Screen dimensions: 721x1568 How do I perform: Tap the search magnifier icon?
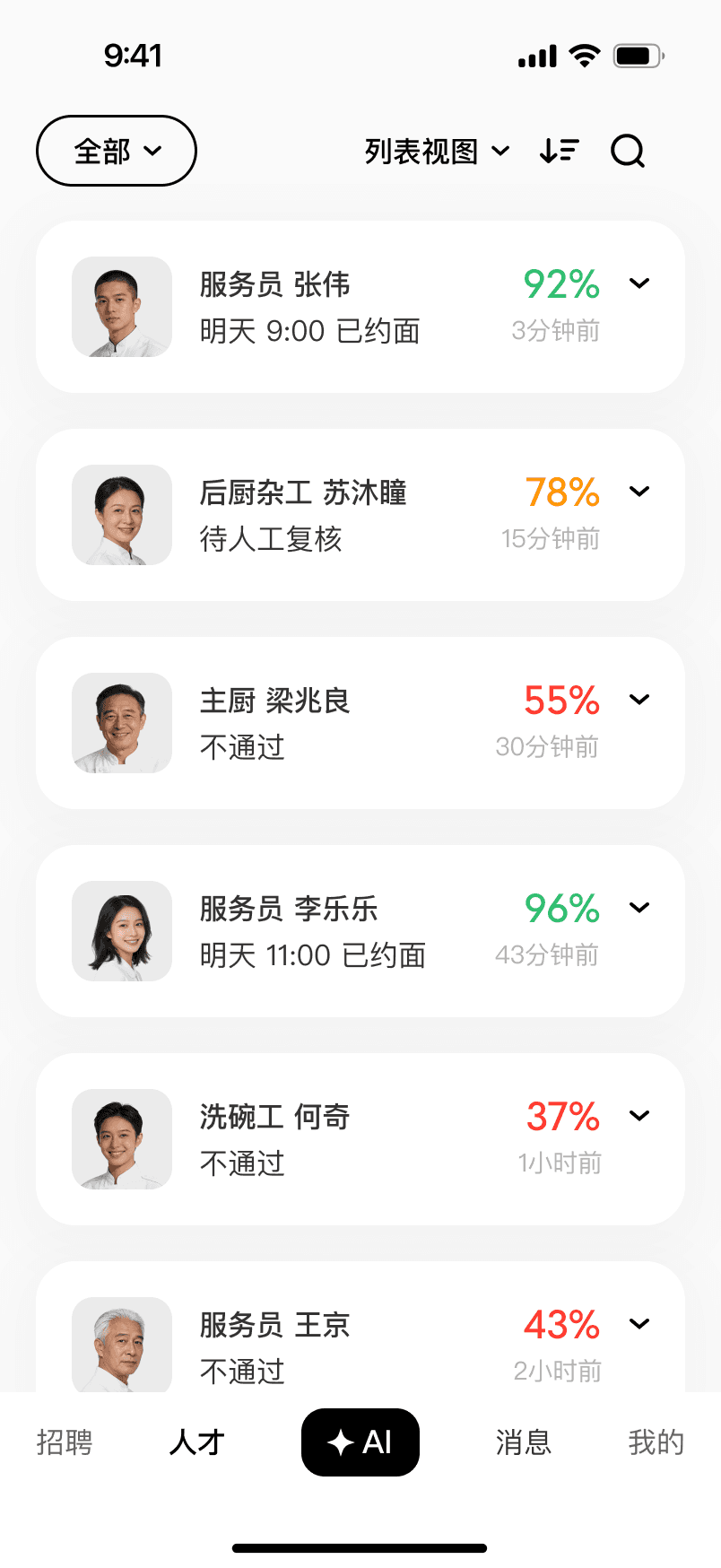tap(628, 151)
